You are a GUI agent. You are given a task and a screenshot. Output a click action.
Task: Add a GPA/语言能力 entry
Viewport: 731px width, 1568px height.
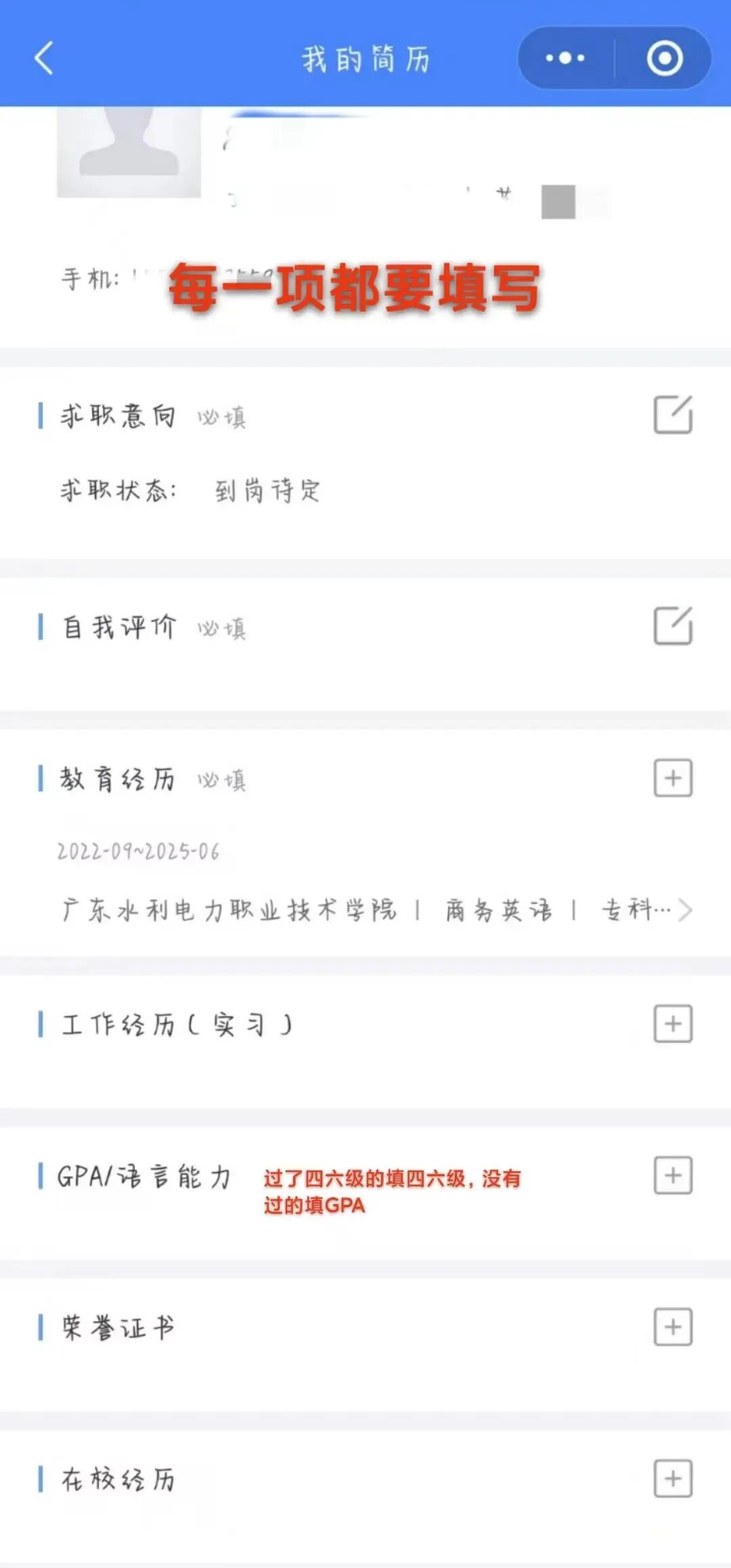(673, 1175)
